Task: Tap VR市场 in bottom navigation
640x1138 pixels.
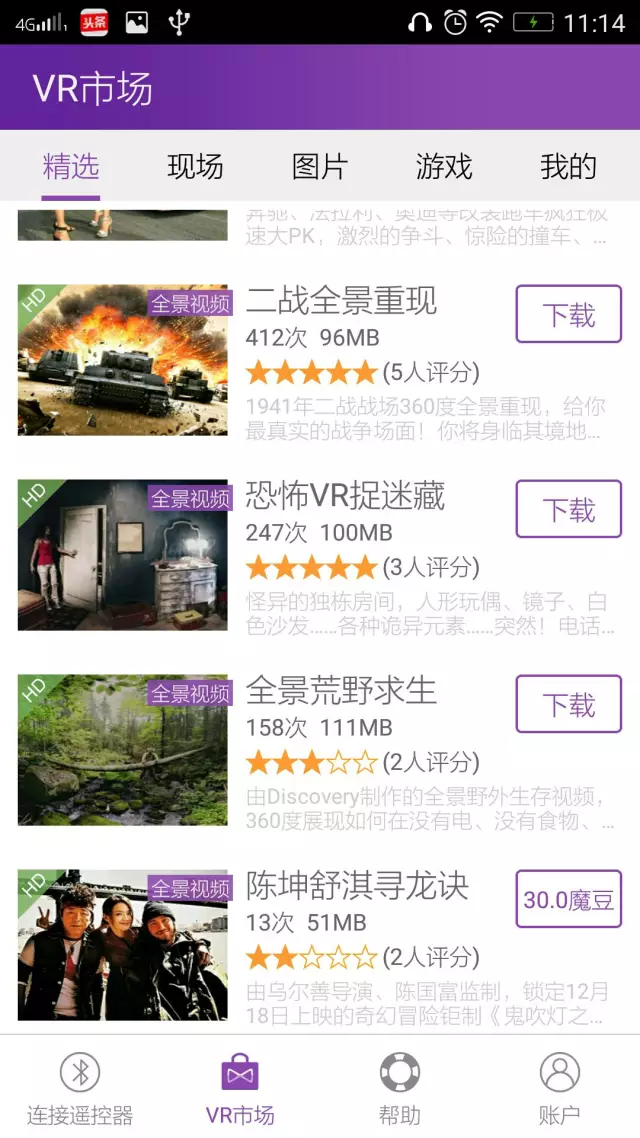Action: [x=240, y=1088]
